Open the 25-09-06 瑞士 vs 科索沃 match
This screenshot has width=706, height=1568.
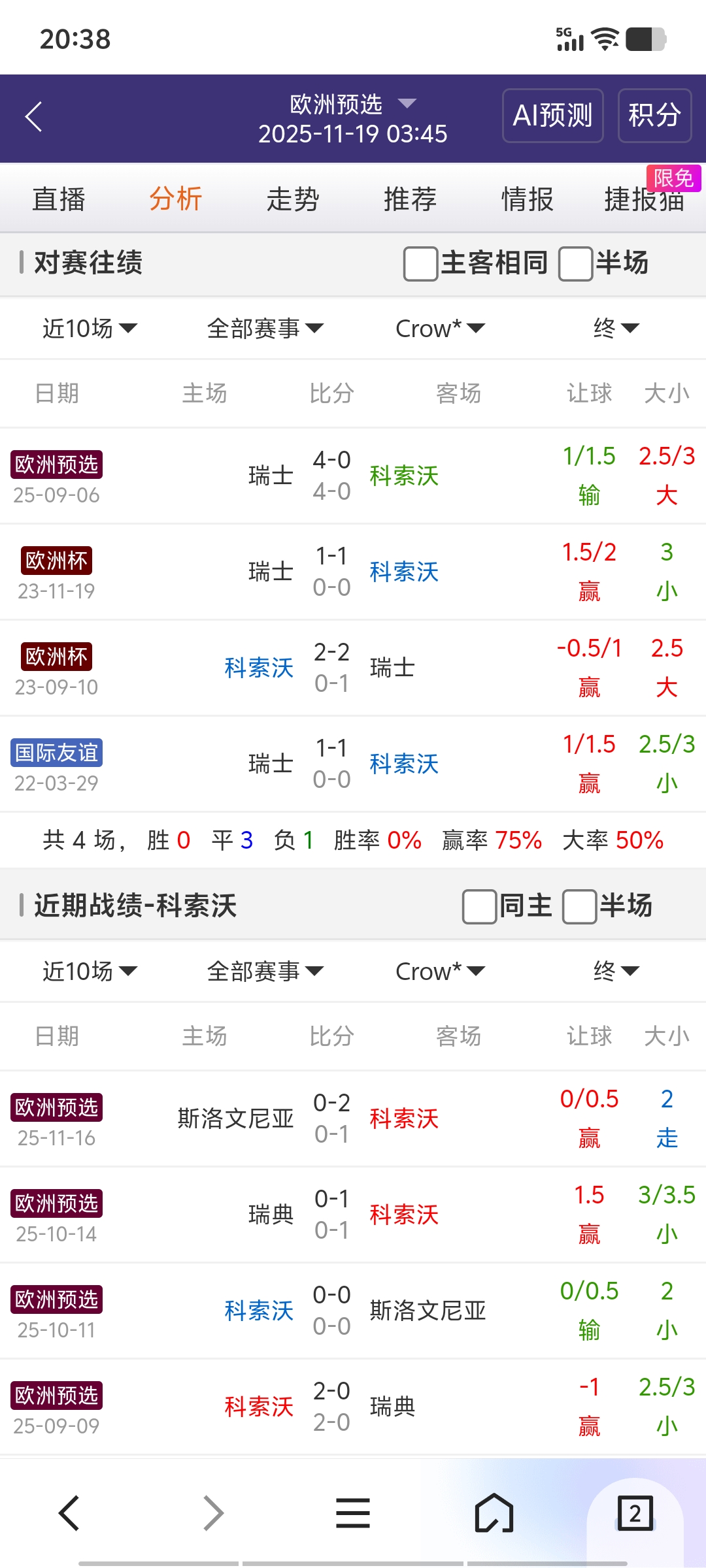pyautogui.click(x=331, y=476)
